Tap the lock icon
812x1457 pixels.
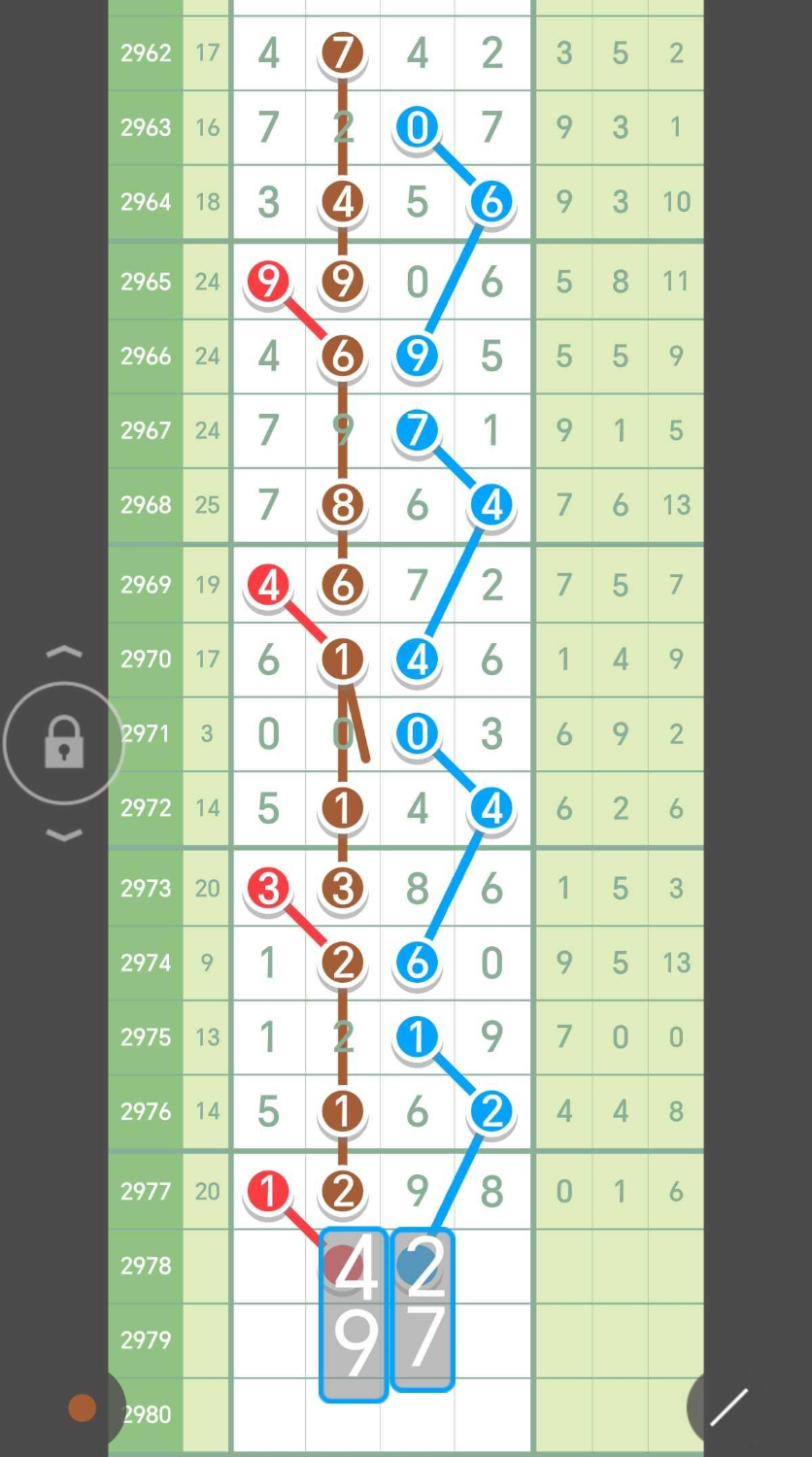tap(64, 744)
